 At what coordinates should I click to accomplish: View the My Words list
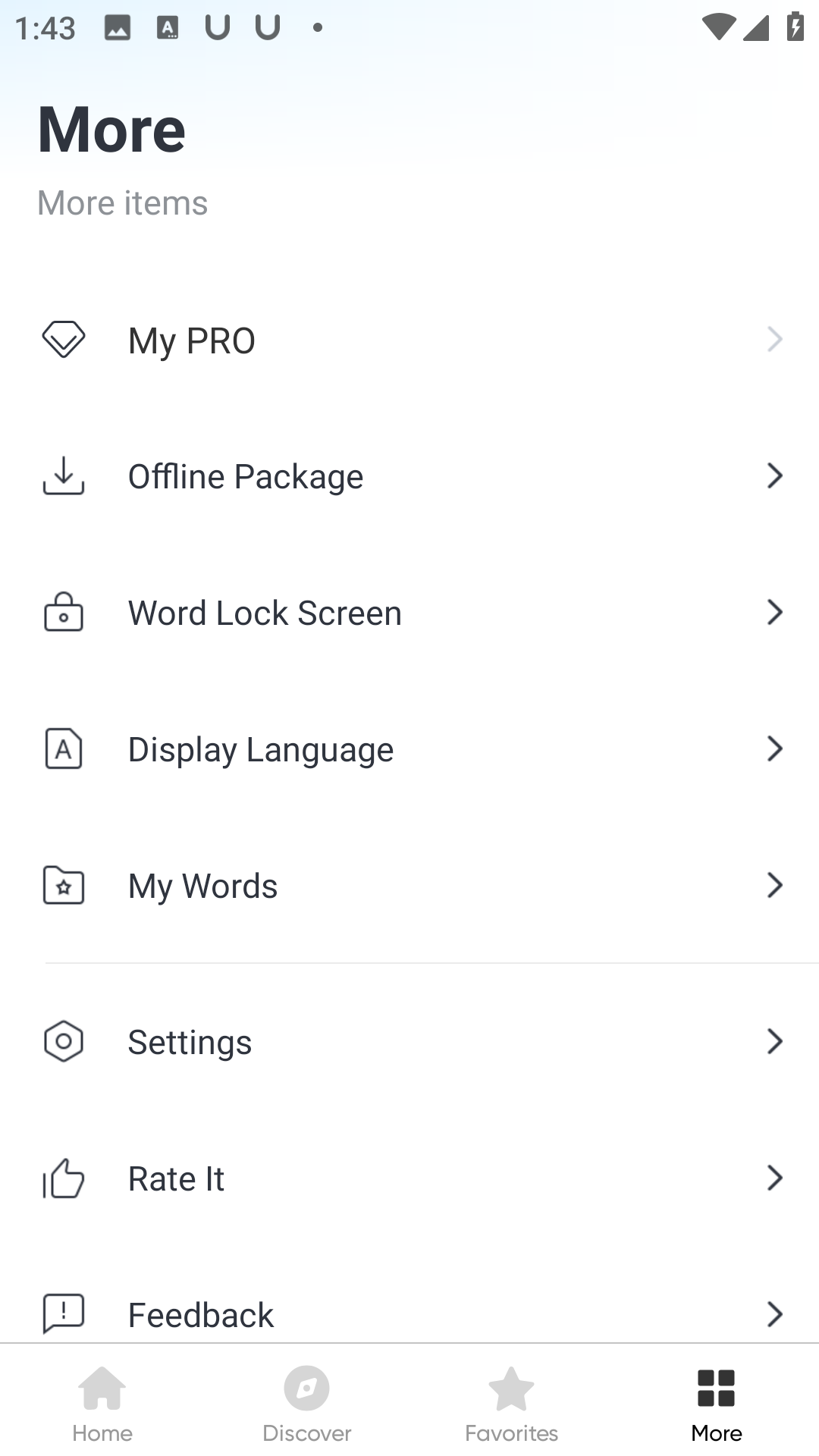409,886
